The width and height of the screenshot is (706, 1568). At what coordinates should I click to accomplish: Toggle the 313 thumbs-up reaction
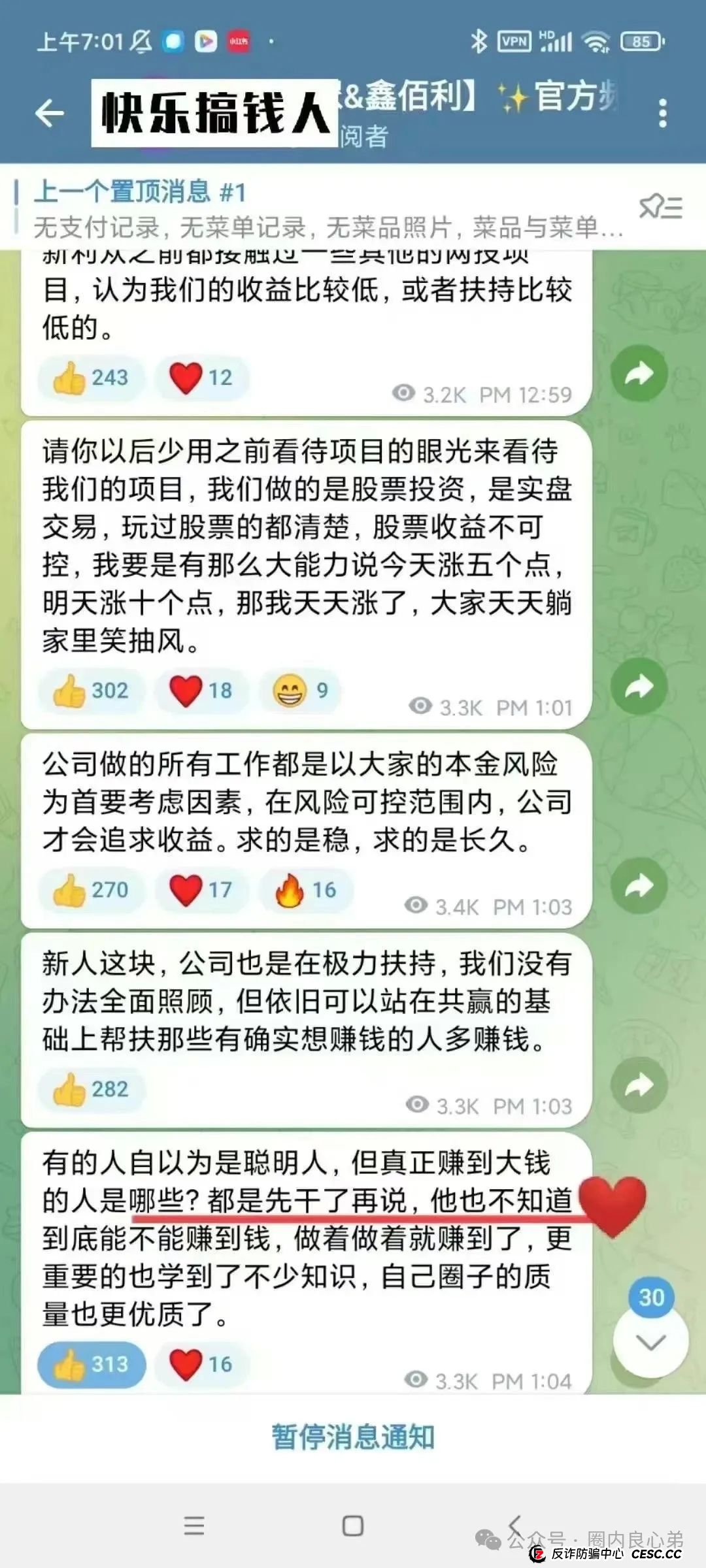91,1364
